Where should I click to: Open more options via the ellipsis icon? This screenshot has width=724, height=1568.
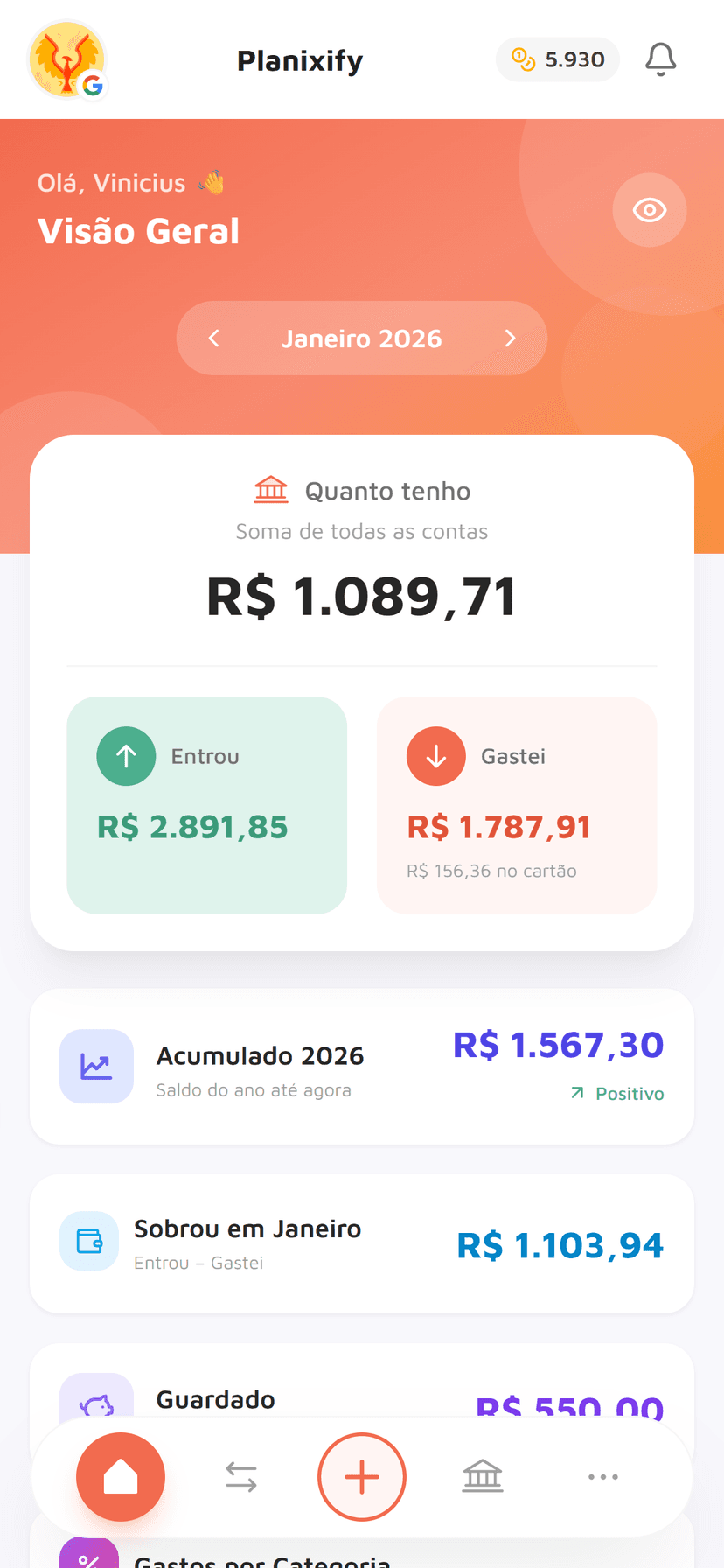tap(603, 1476)
